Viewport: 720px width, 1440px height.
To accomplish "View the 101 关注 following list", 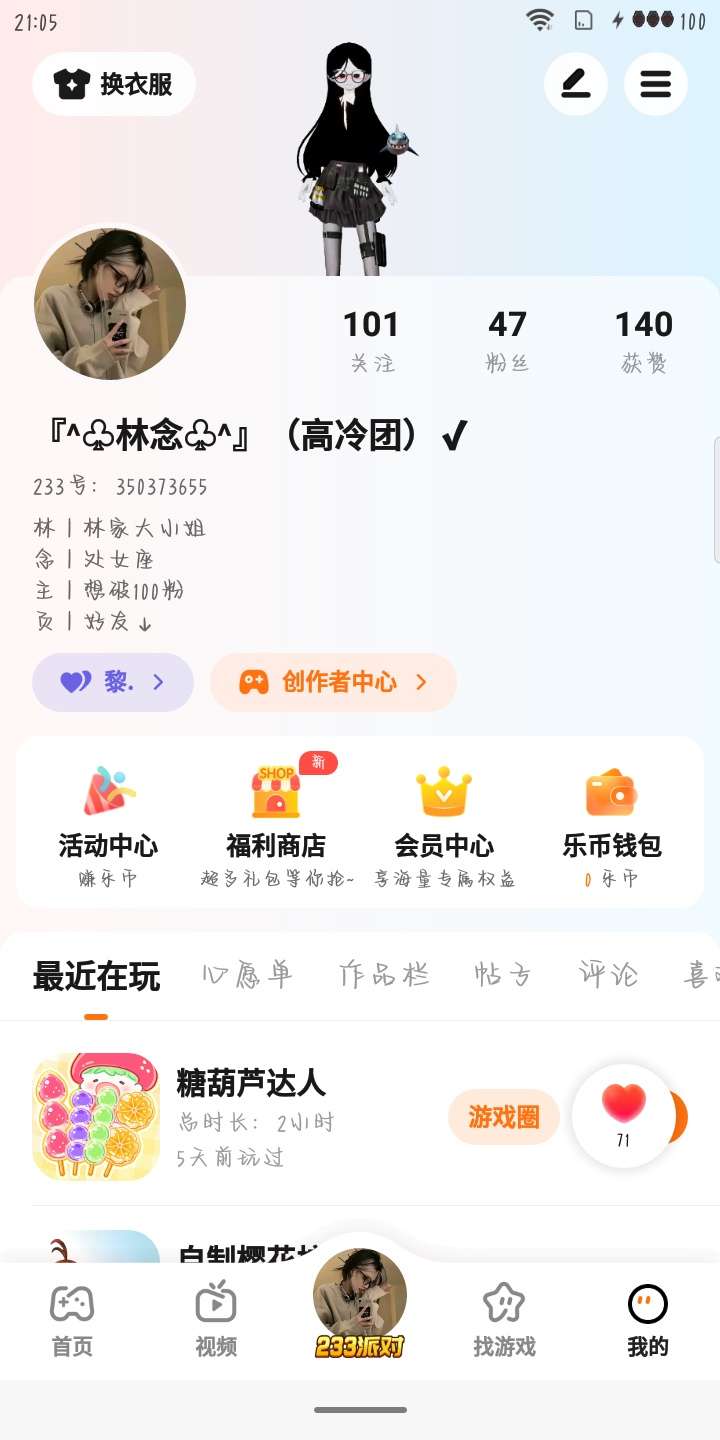I will coord(371,340).
